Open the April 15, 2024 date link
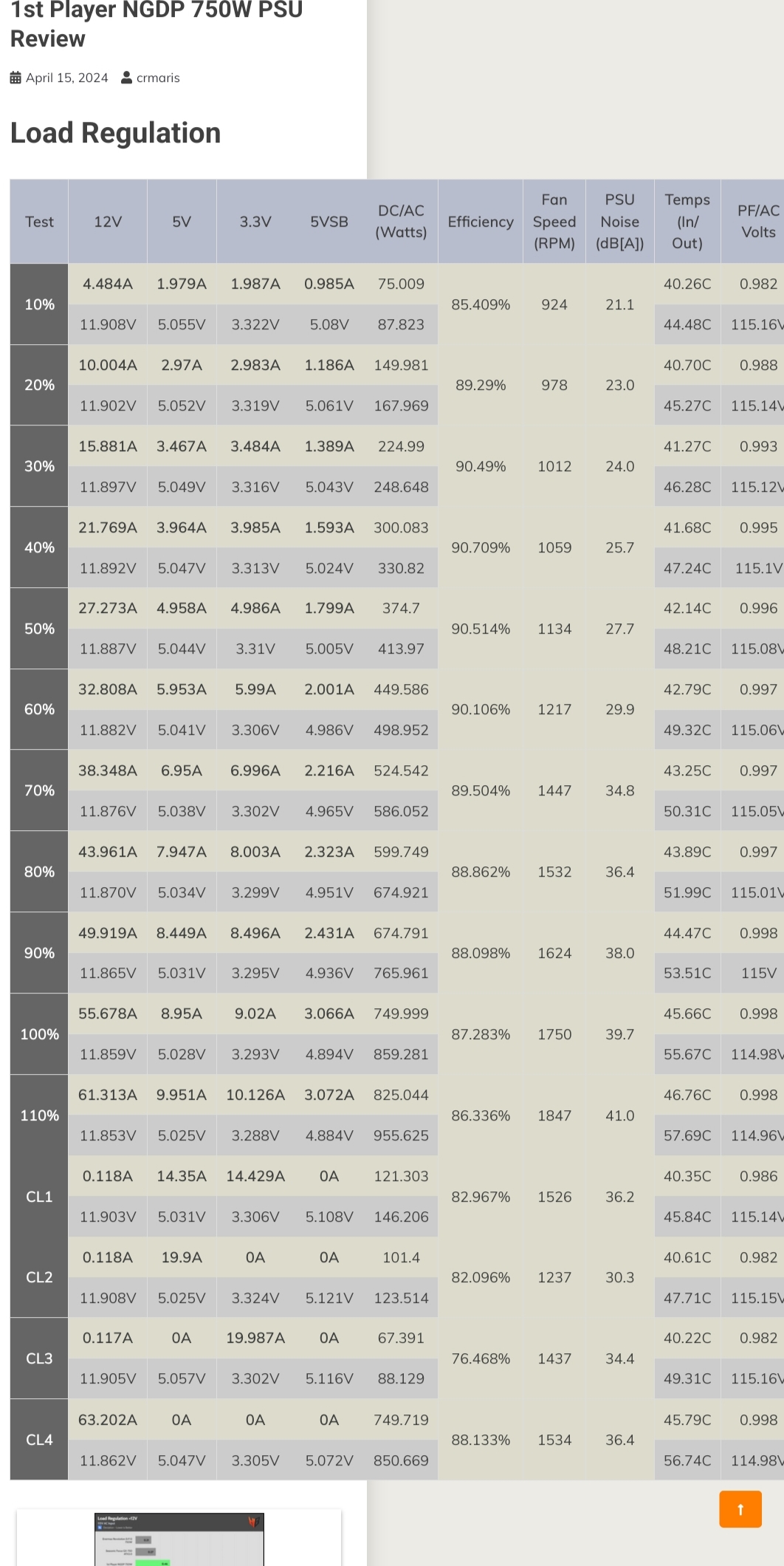 tap(66, 78)
